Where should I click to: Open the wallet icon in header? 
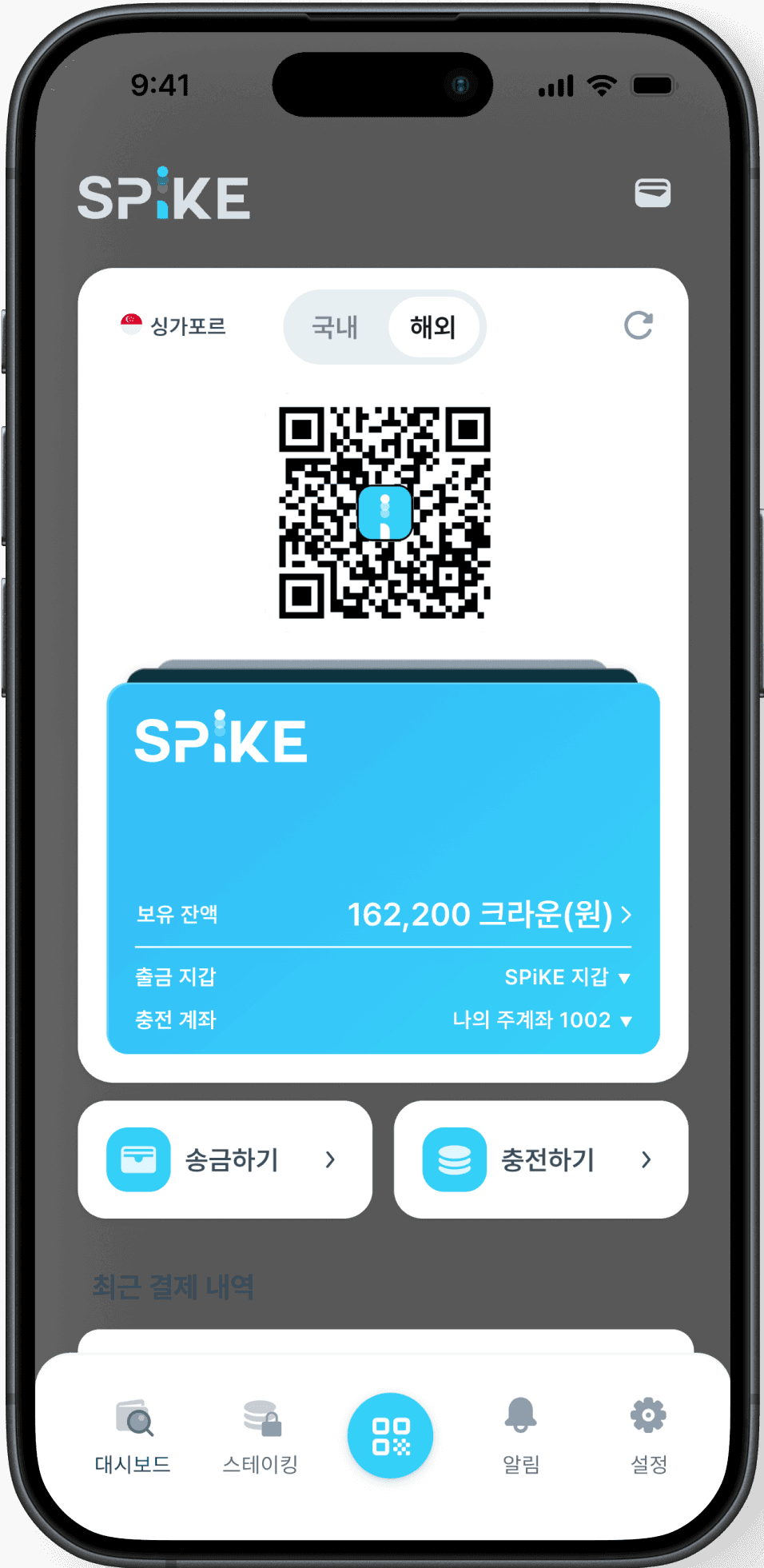(x=652, y=193)
